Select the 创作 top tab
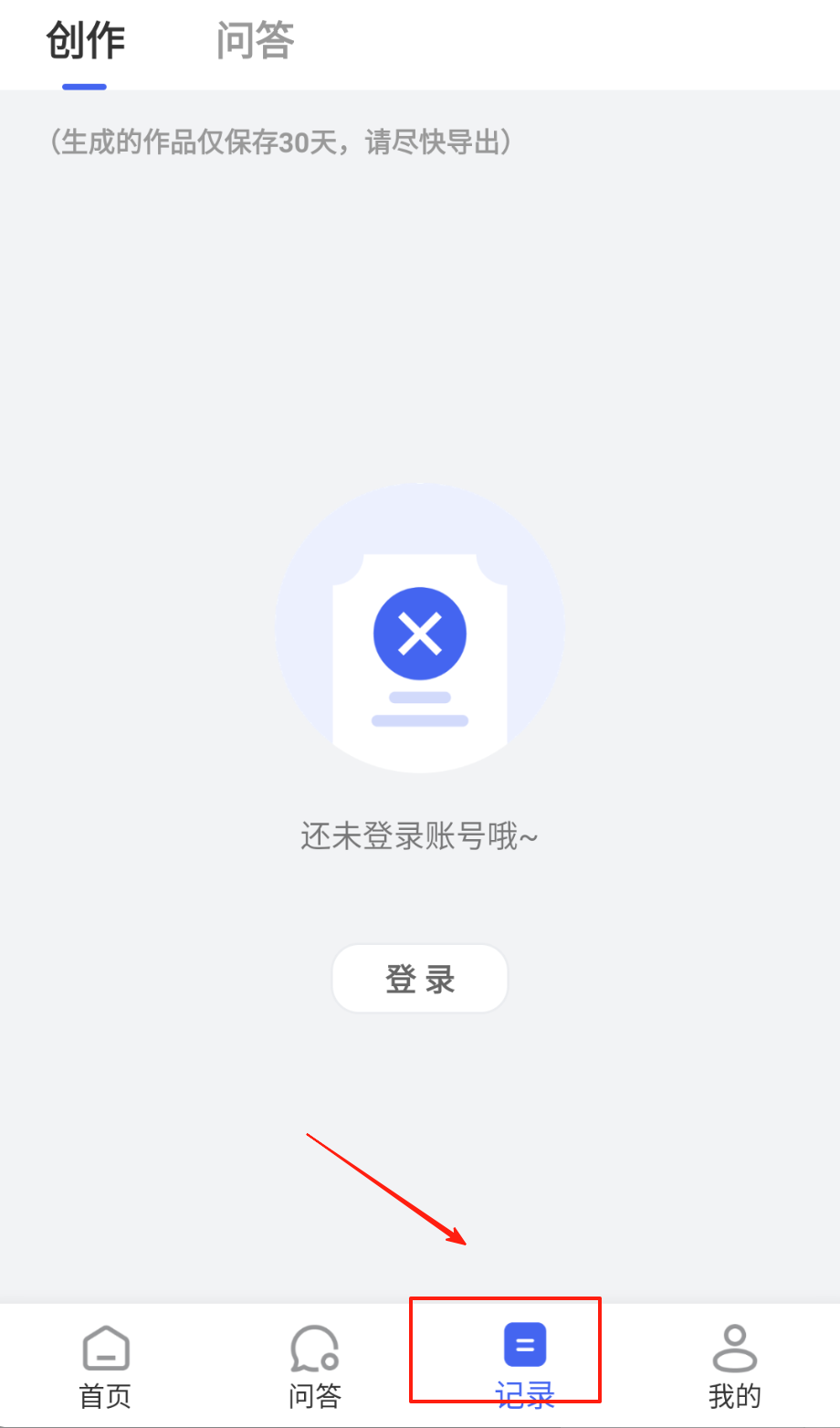 [86, 41]
